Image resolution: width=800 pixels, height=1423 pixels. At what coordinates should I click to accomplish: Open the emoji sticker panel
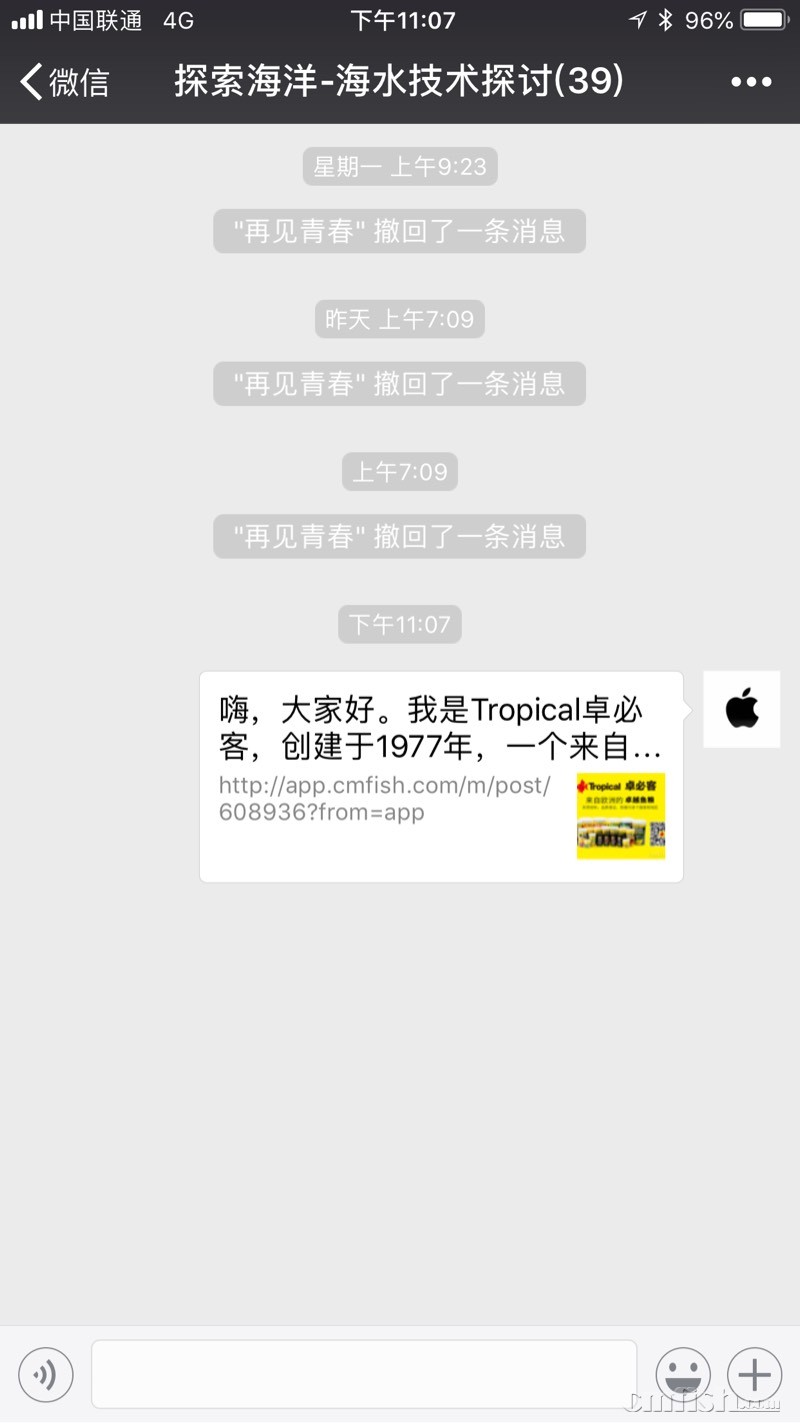(x=683, y=1375)
